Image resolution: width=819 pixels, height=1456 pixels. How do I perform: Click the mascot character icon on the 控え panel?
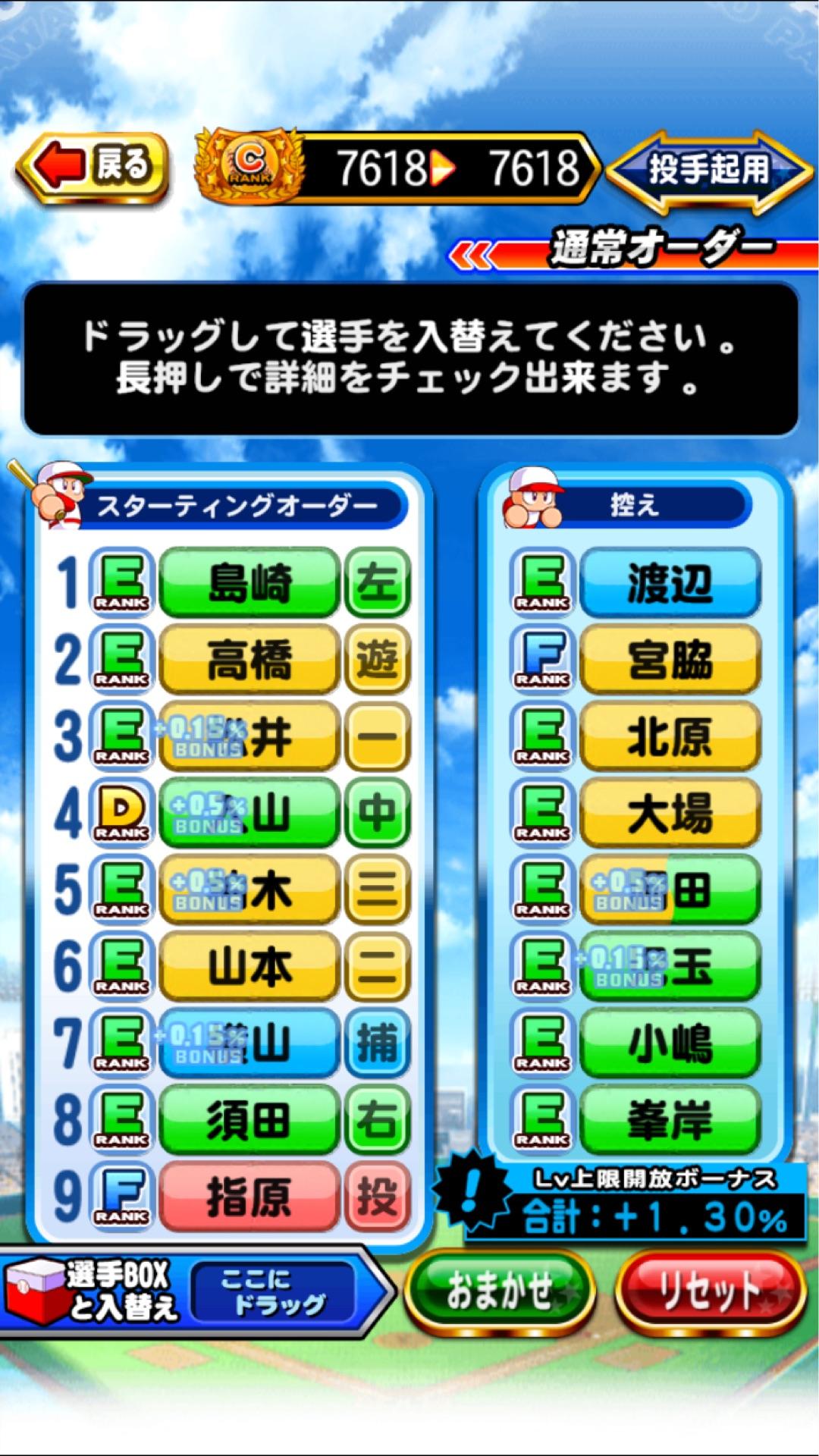pyautogui.click(x=535, y=497)
